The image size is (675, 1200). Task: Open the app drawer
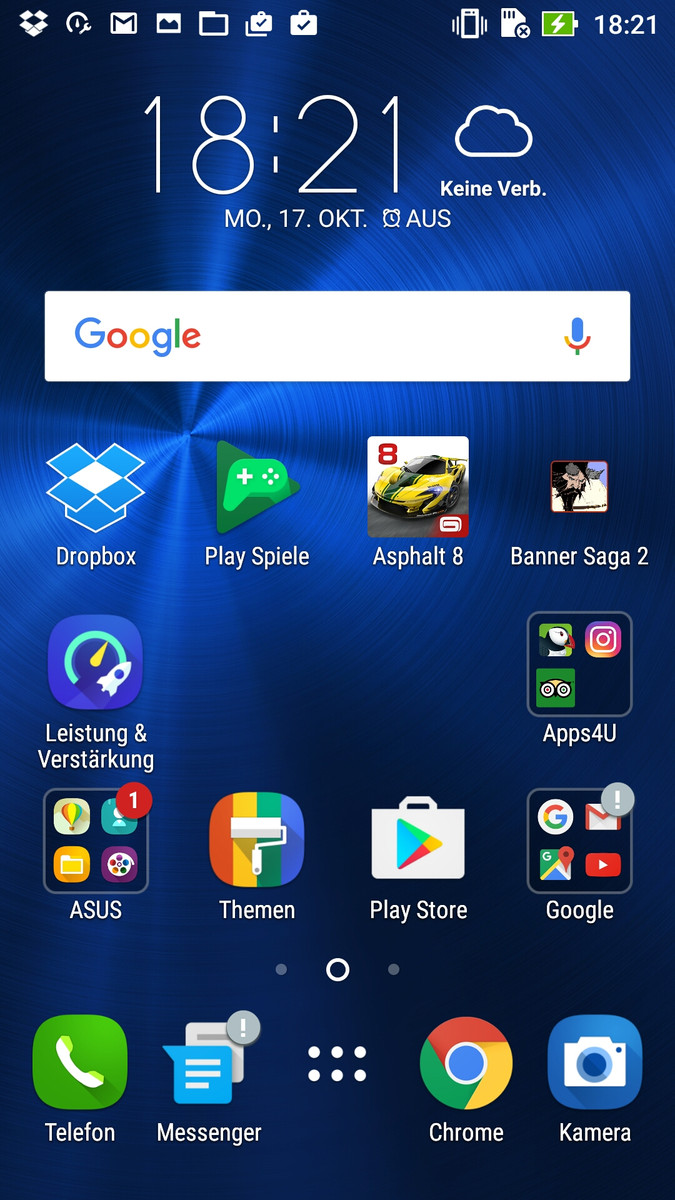click(337, 1064)
